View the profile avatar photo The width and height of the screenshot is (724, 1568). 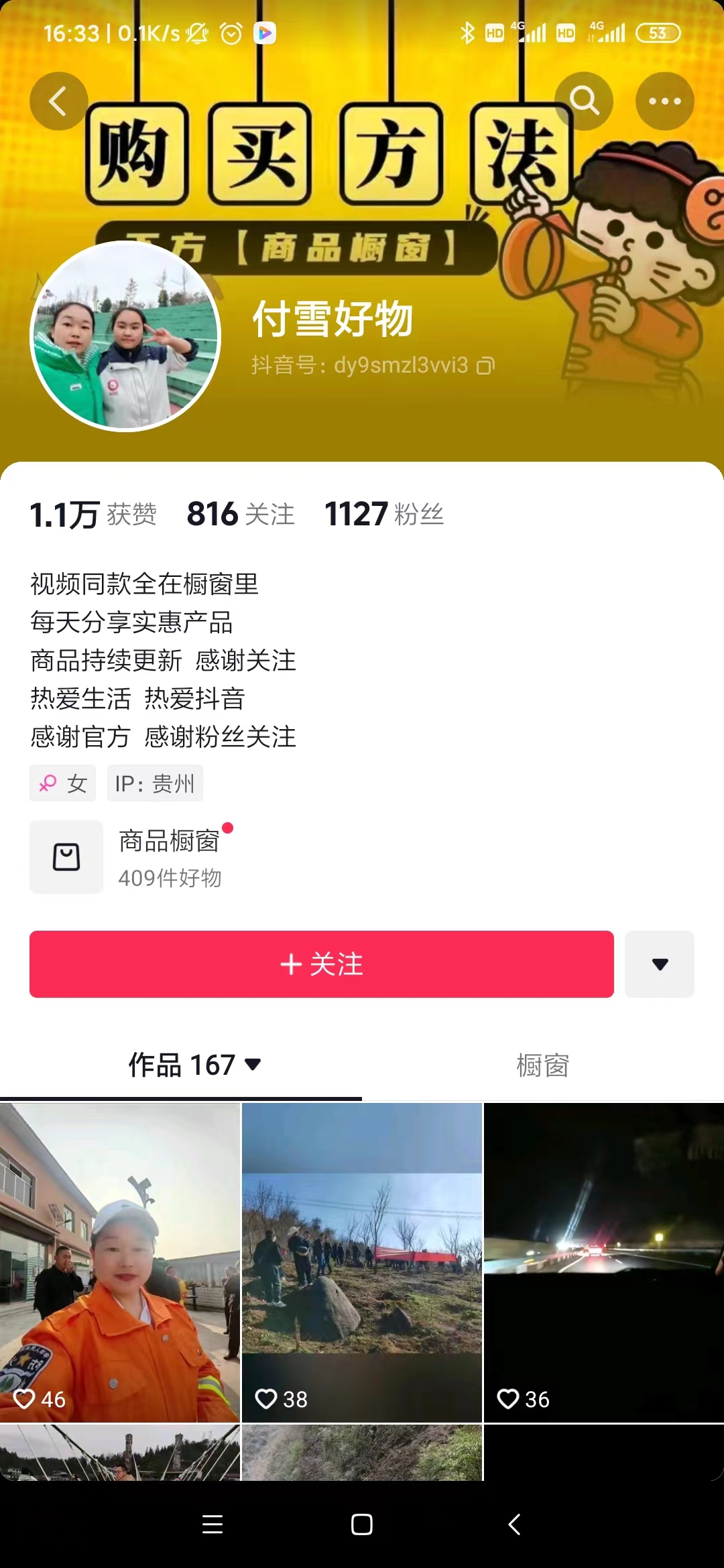(x=125, y=336)
